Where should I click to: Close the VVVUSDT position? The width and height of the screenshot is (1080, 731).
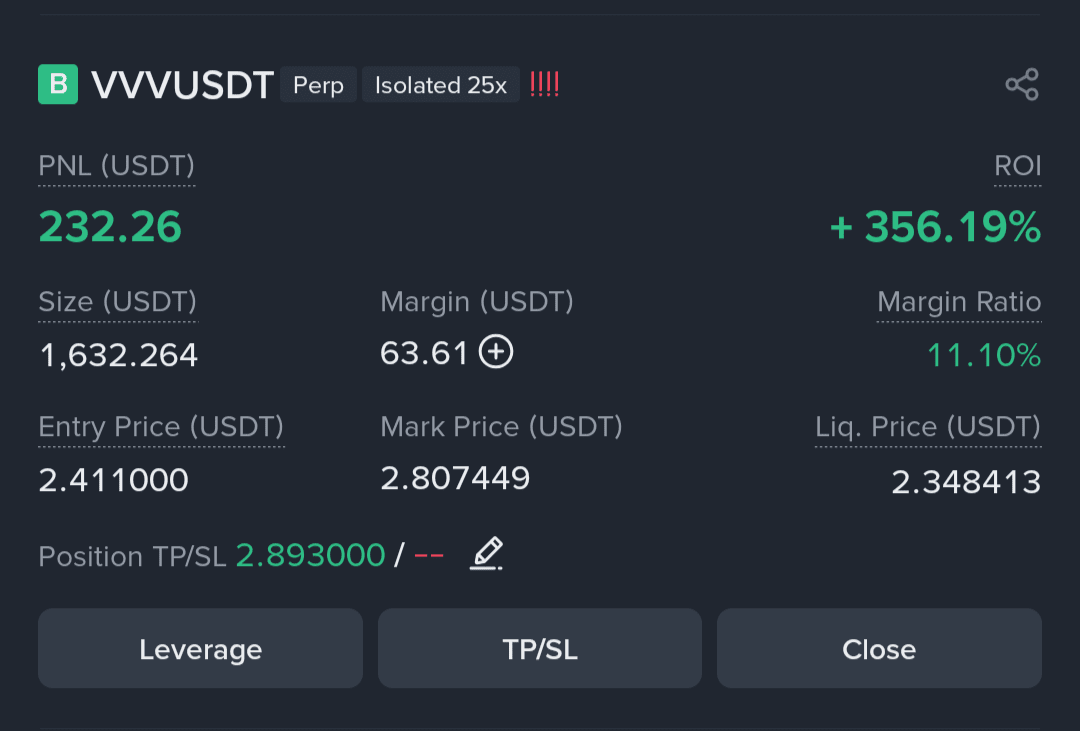click(878, 649)
